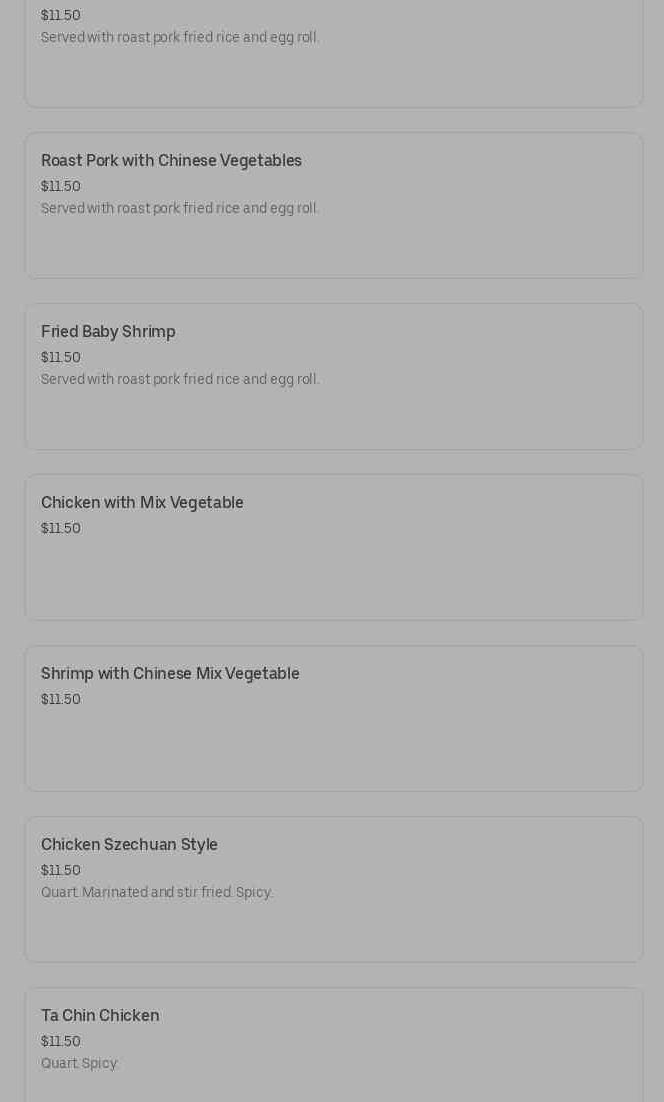
Task: Open Chicken with Mix Vegetable item
Action: (333, 547)
